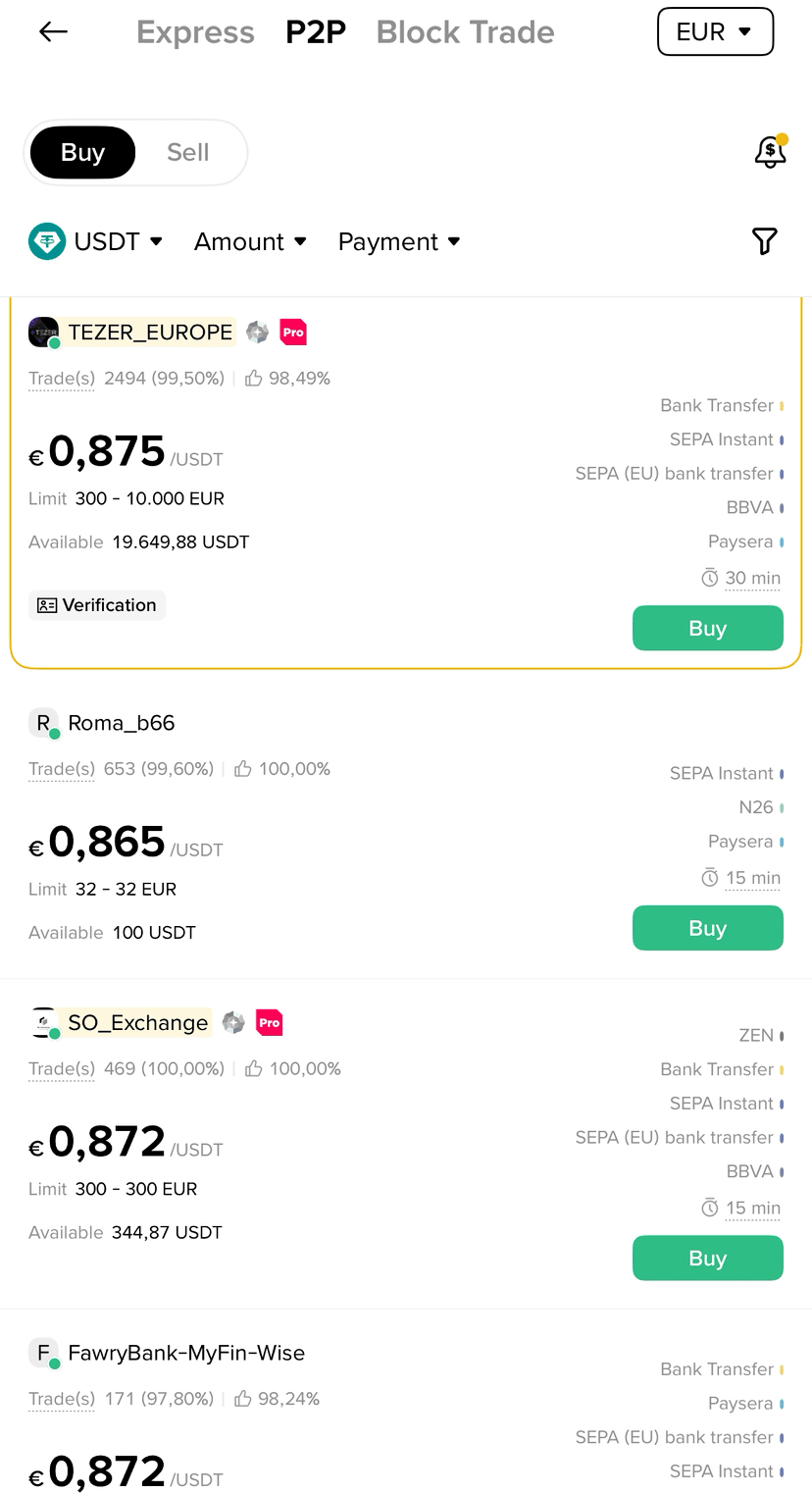The width and height of the screenshot is (812, 1493).
Task: Open the filter funnel icon
Action: (x=764, y=241)
